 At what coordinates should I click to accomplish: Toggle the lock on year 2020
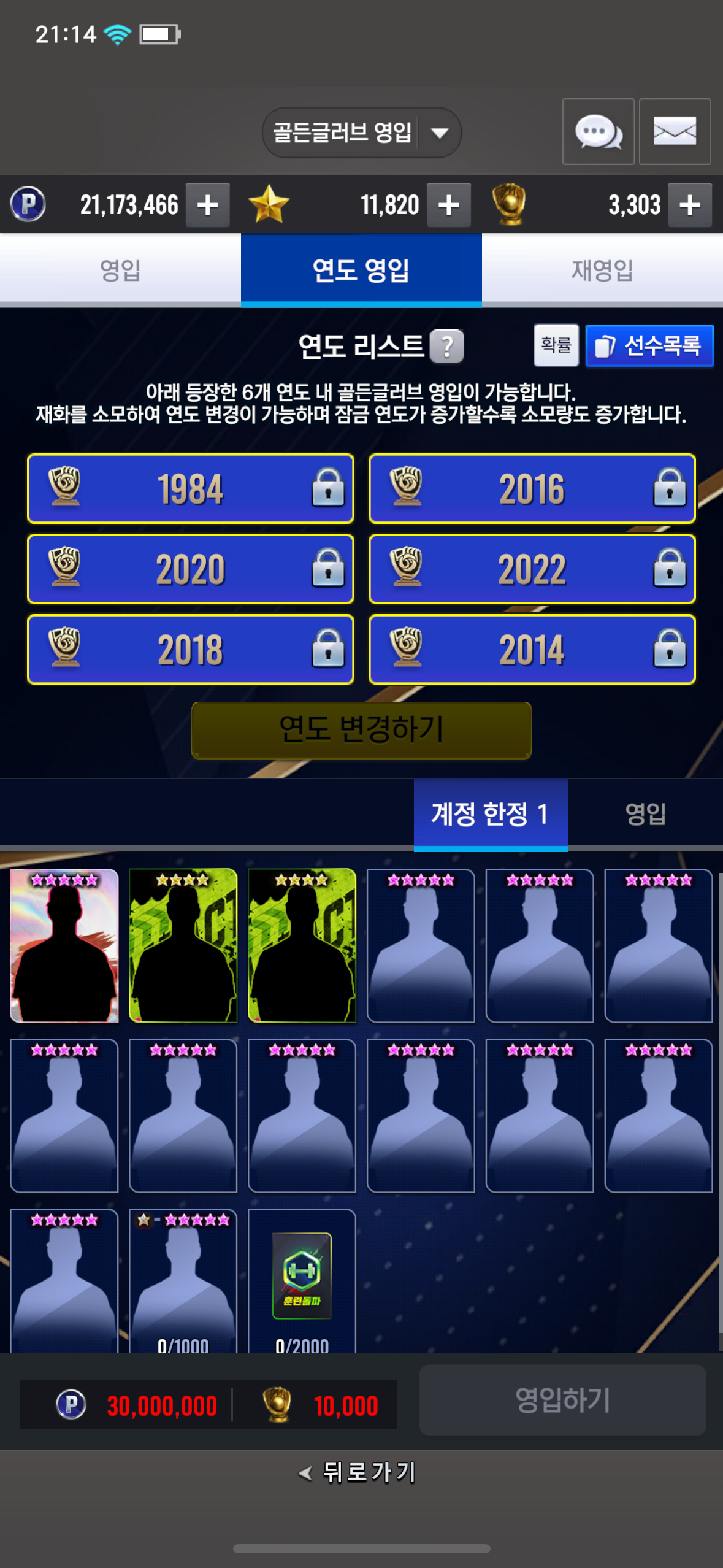click(328, 568)
